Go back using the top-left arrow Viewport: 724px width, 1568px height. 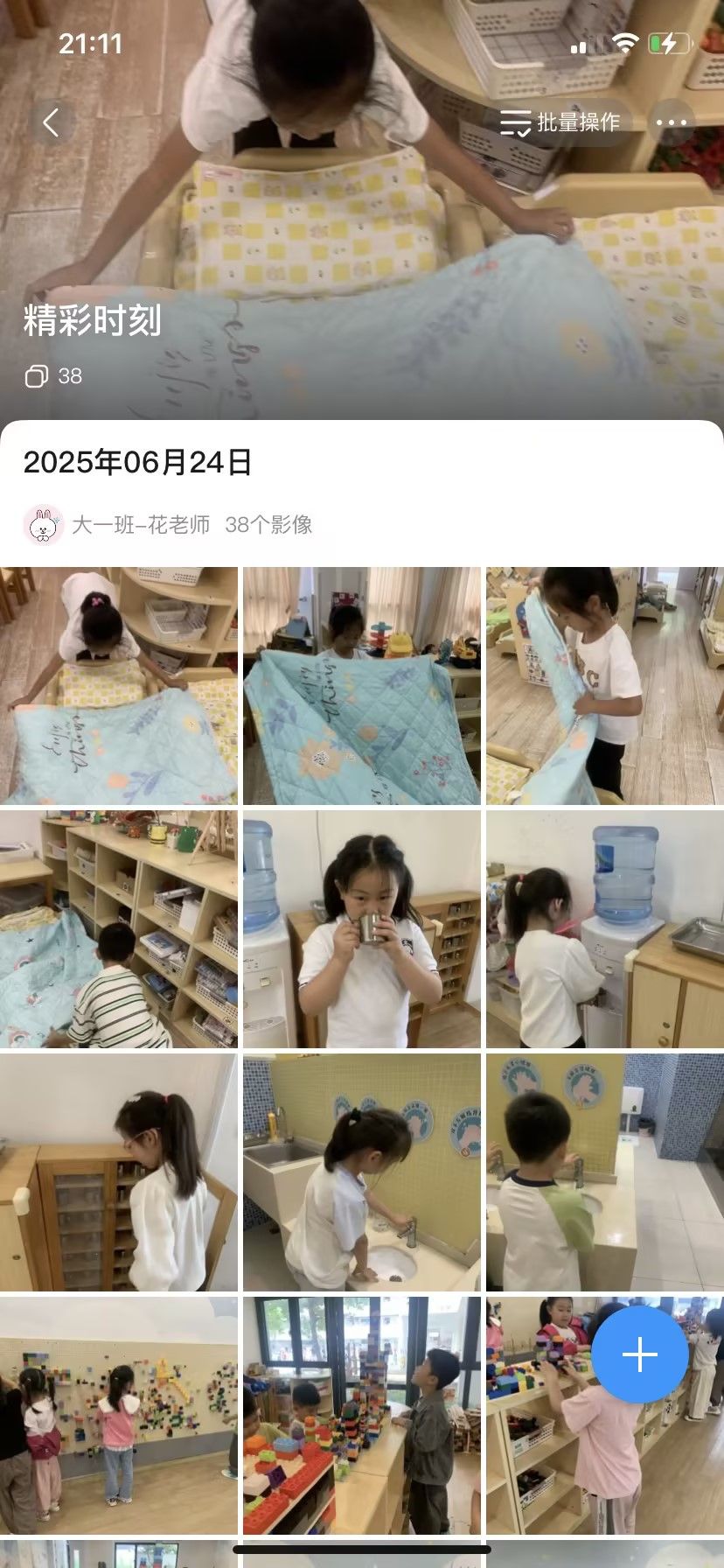pyautogui.click(x=52, y=122)
